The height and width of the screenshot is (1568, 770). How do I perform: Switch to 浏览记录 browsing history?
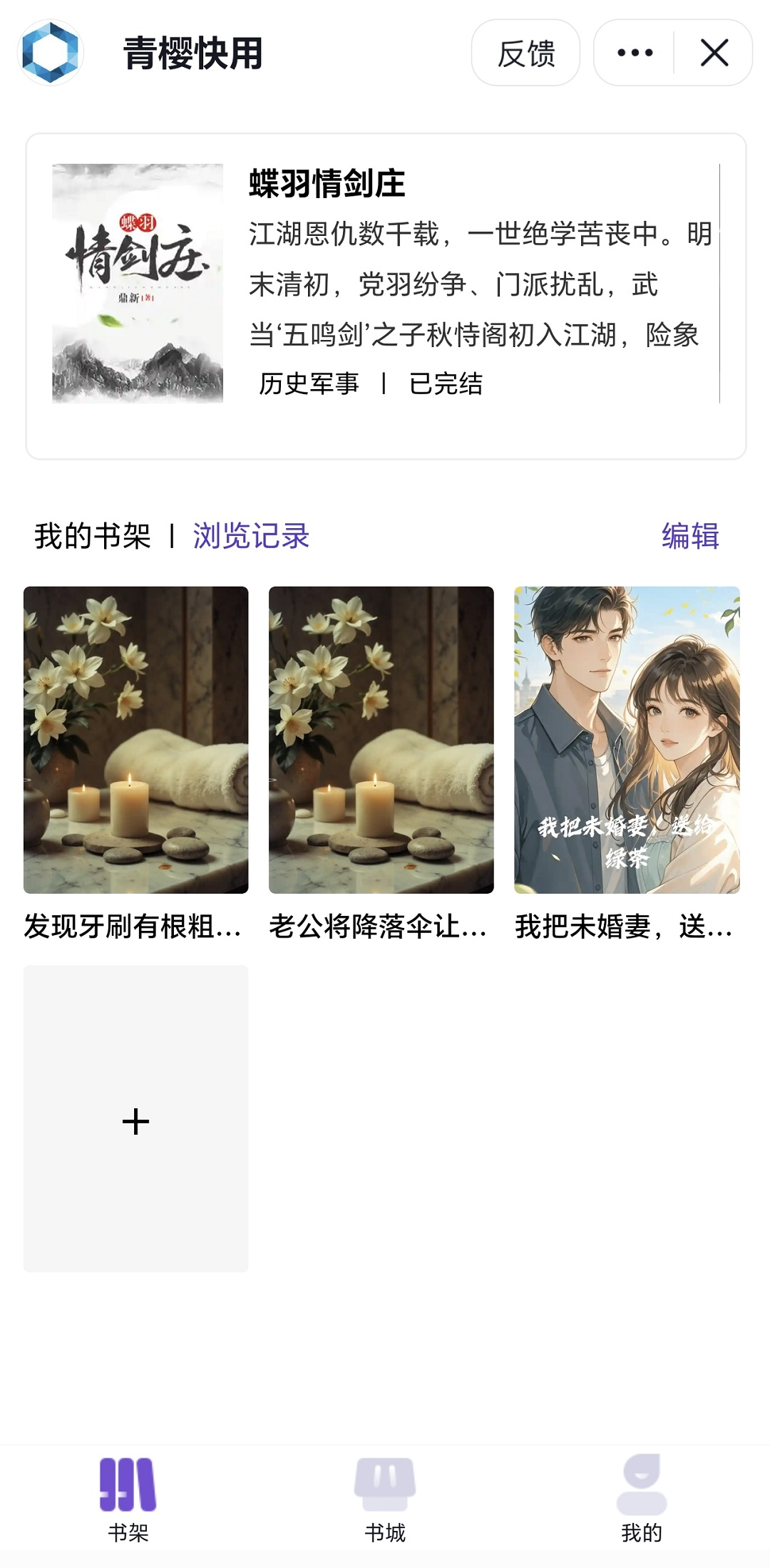[251, 536]
